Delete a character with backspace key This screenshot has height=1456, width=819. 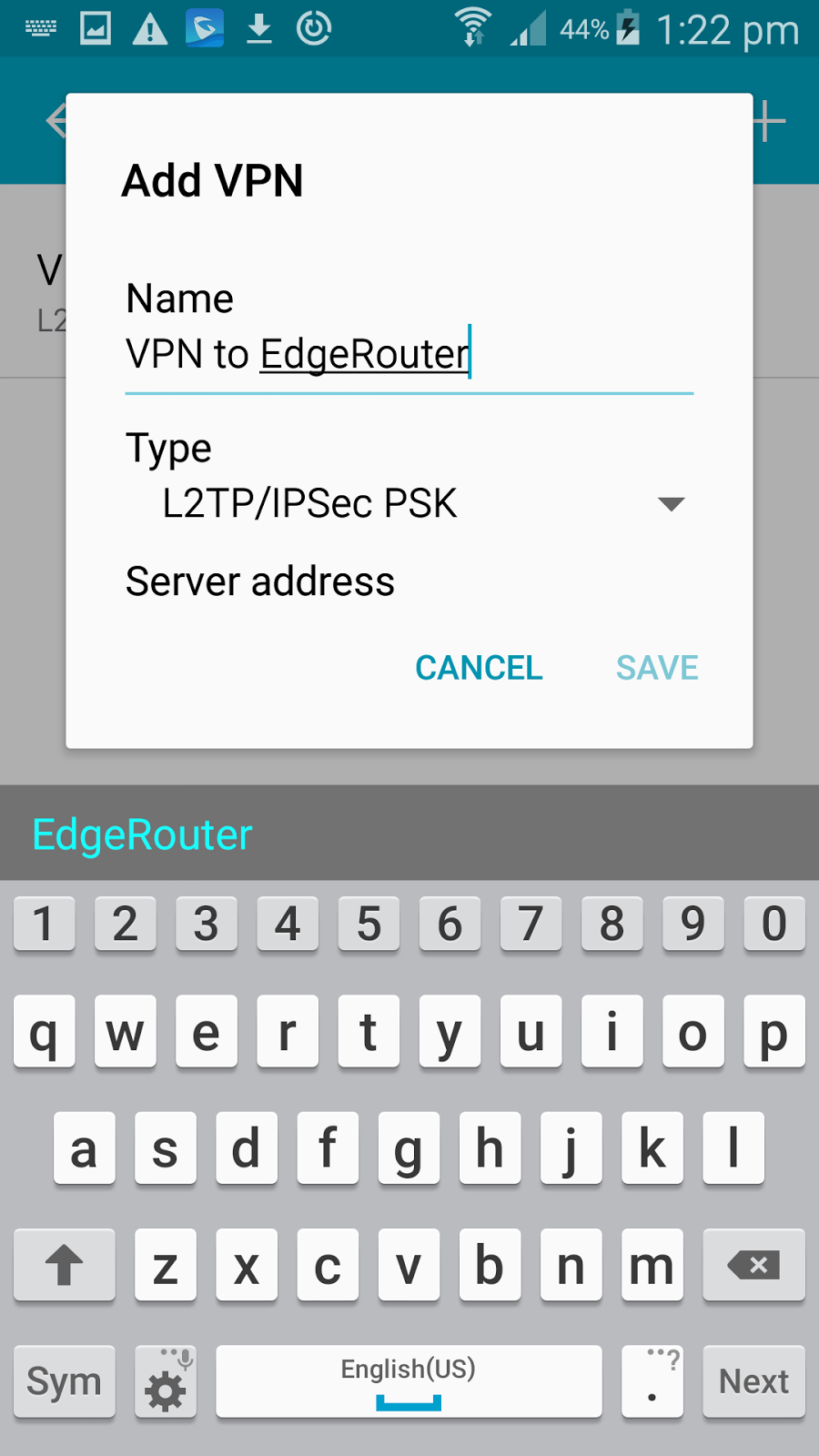click(753, 1265)
